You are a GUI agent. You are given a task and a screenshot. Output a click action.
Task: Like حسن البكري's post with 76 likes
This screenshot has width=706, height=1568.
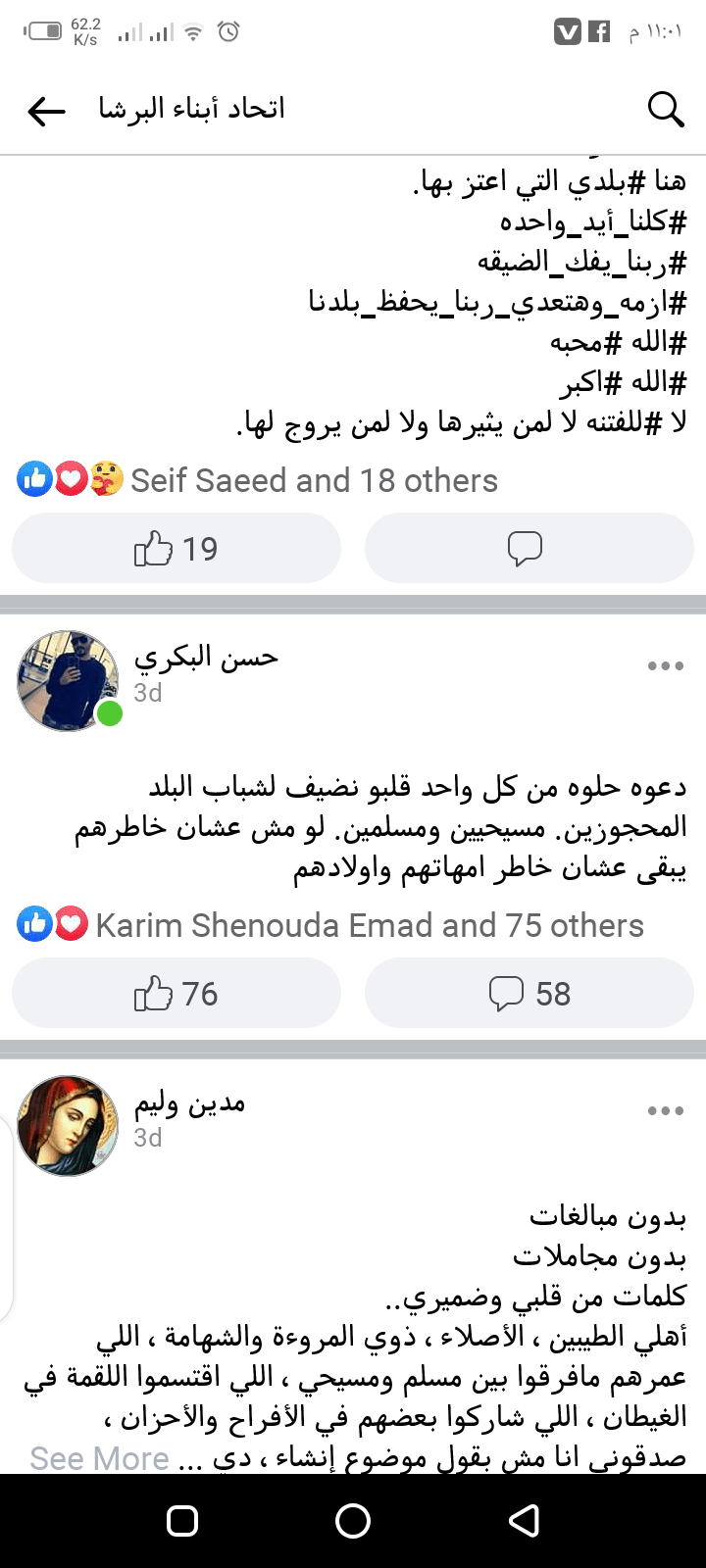click(176, 994)
